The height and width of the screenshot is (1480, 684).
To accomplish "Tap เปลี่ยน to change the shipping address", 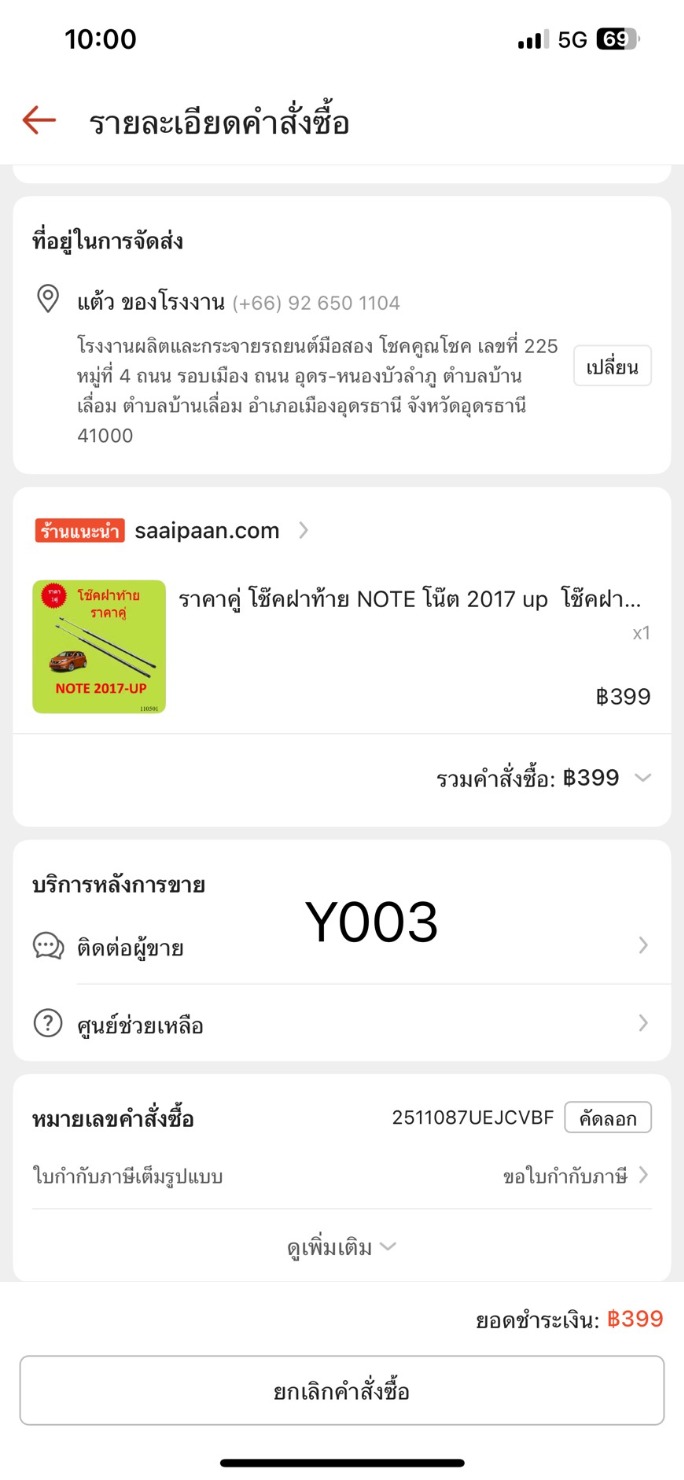I will (612, 366).
